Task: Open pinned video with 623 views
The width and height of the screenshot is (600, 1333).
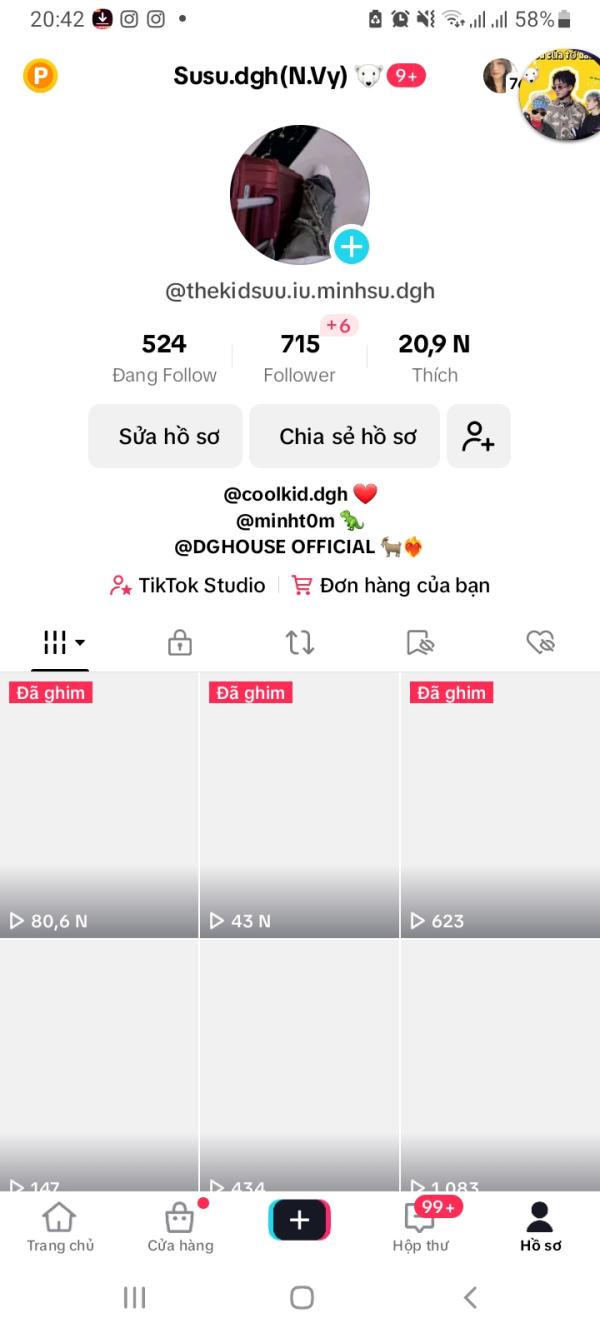Action: pos(500,805)
